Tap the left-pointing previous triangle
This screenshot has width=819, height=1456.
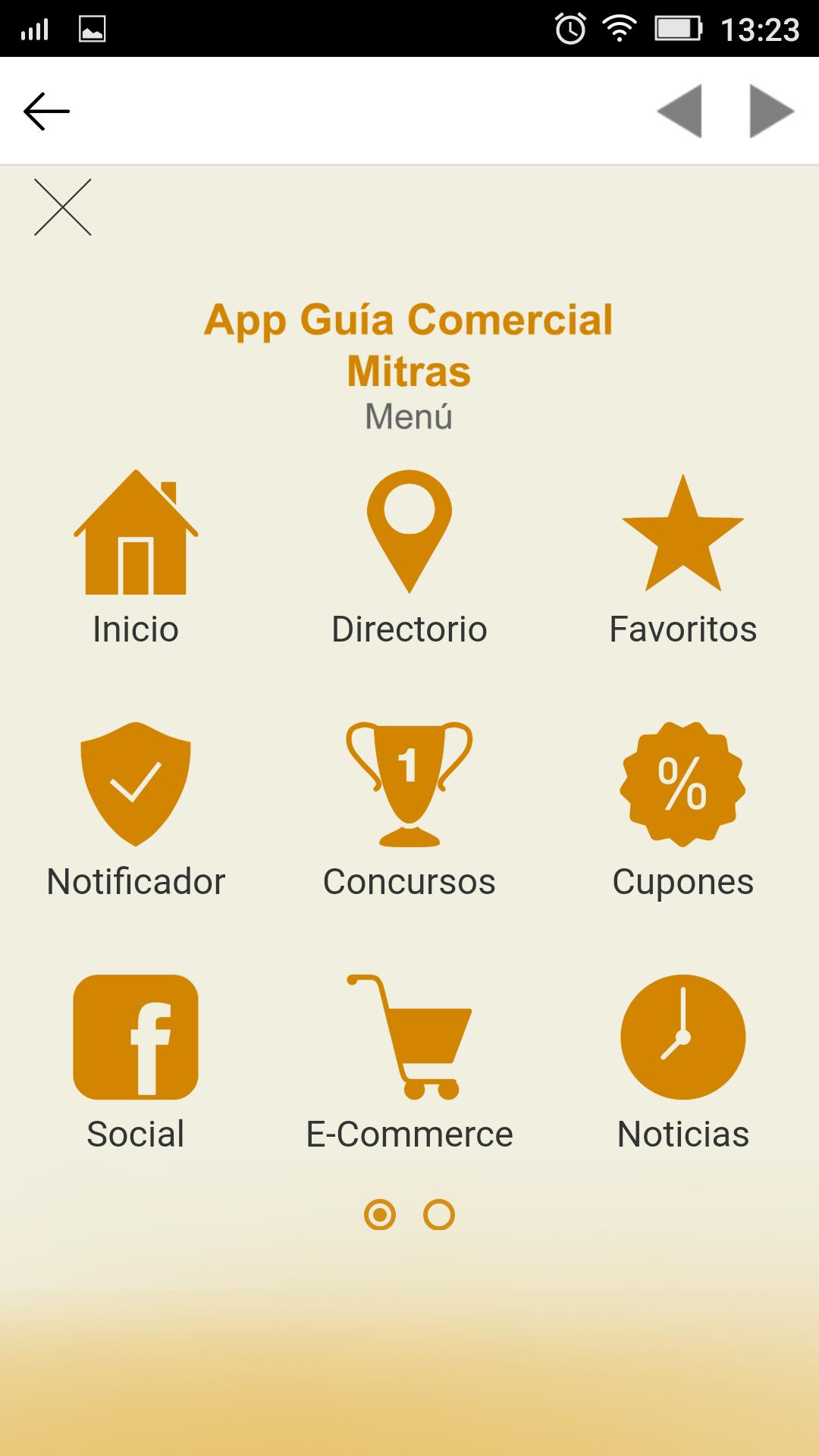(x=679, y=111)
